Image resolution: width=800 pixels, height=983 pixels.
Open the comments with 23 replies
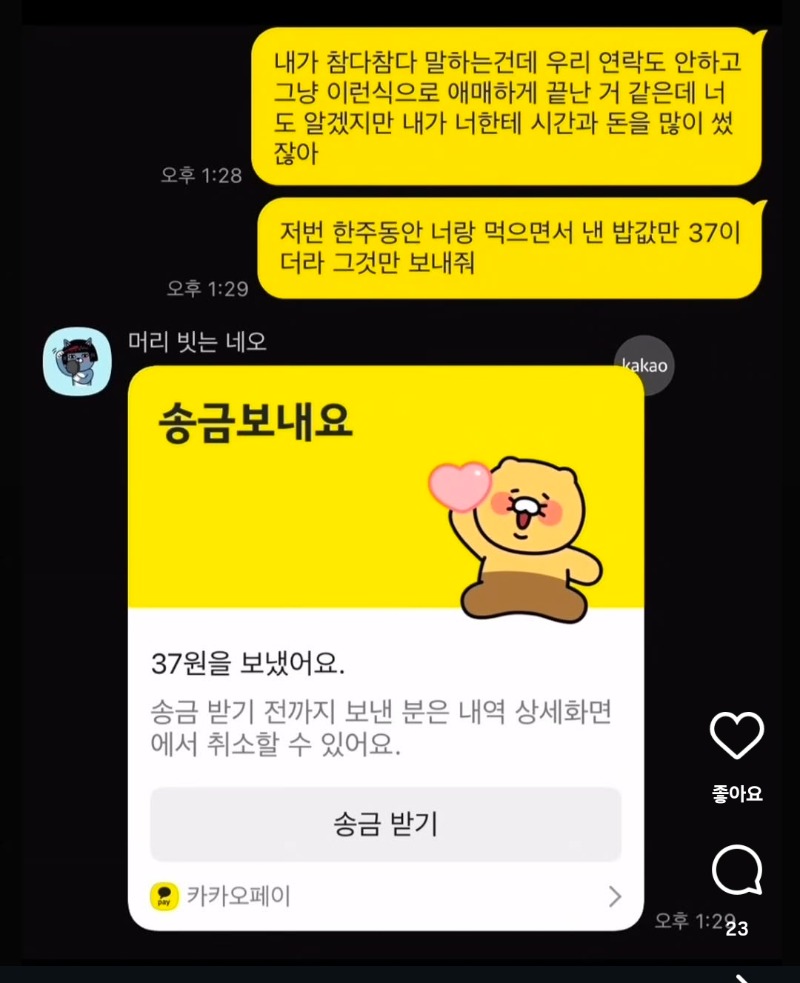click(737, 872)
